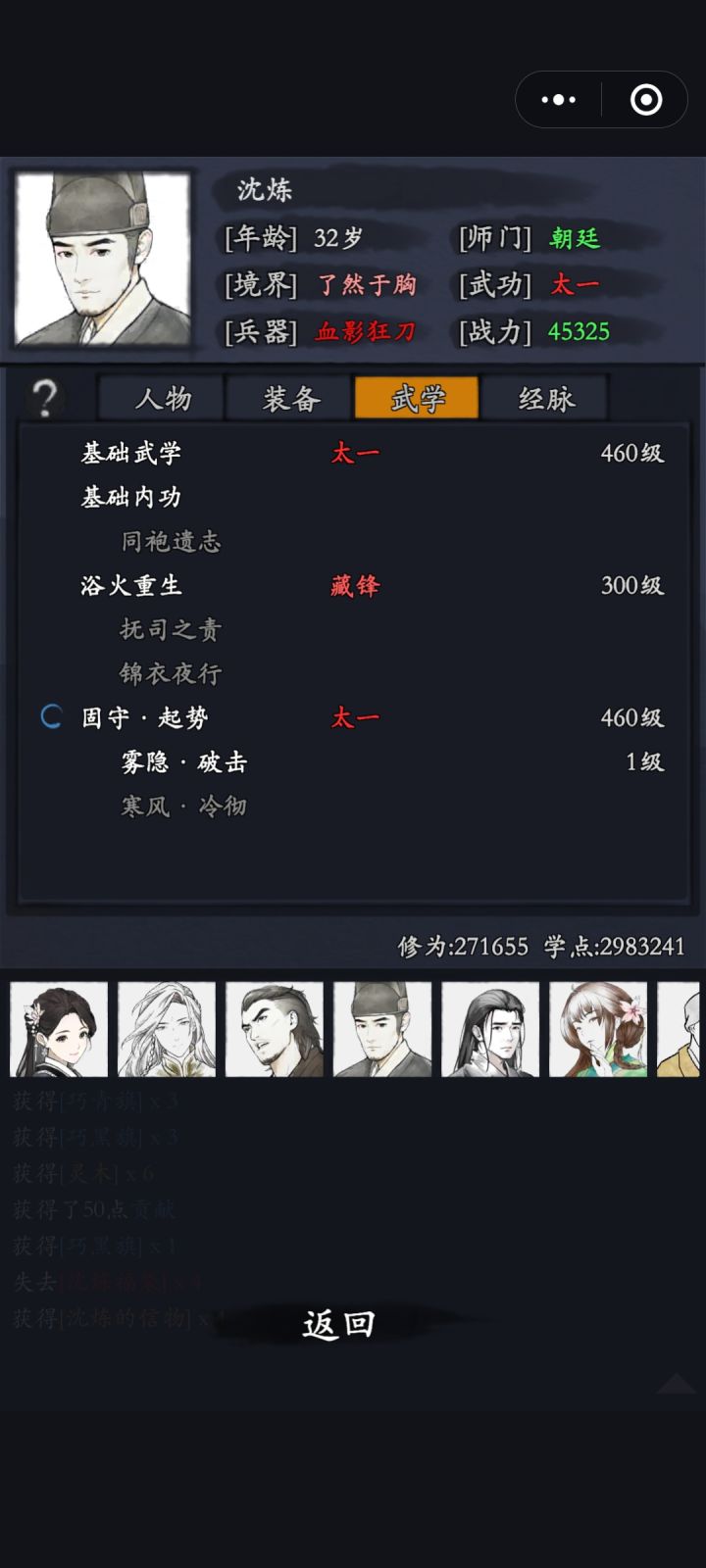This screenshot has width=706, height=1568.
Task: Expand the 雾隐·破击 skill entry
Action: tap(181, 761)
